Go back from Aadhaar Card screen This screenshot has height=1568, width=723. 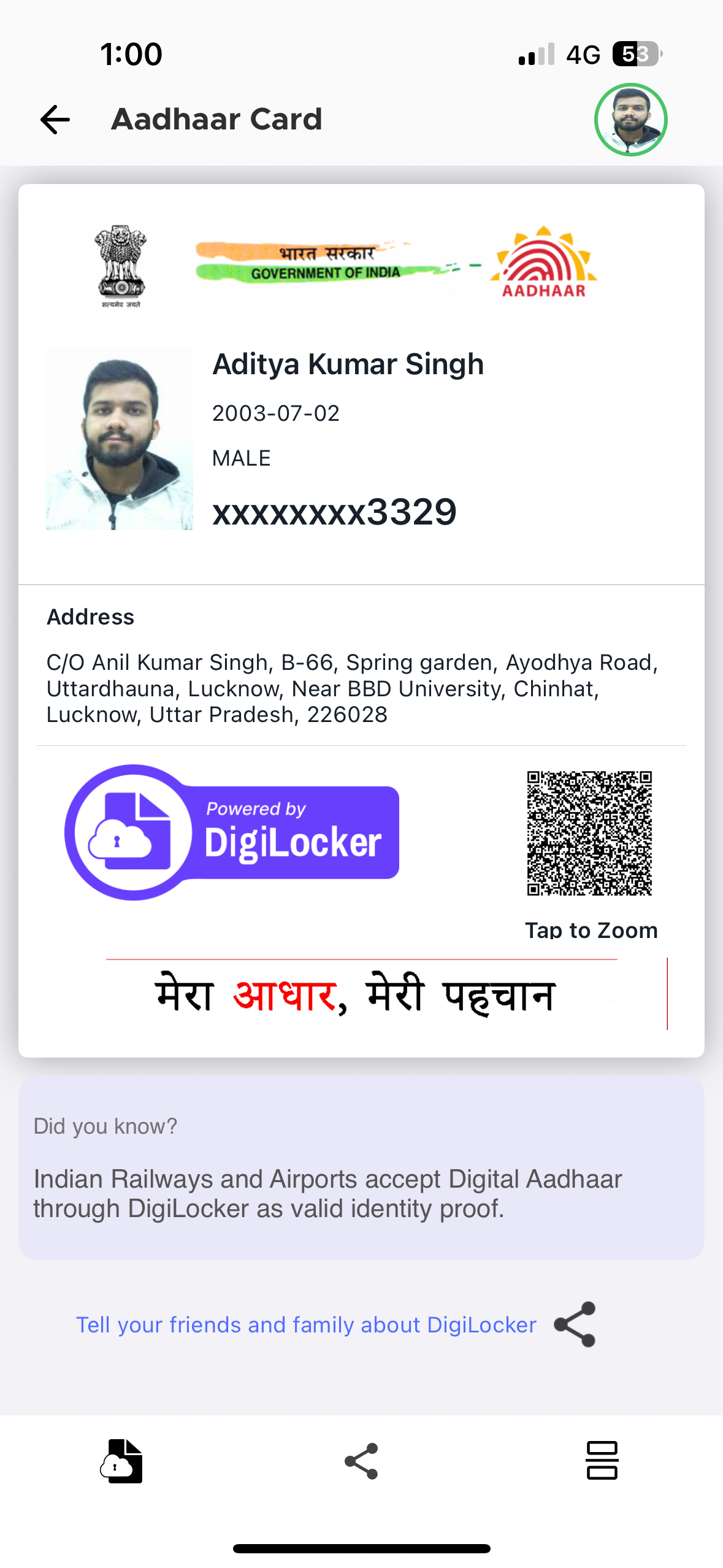(x=55, y=119)
